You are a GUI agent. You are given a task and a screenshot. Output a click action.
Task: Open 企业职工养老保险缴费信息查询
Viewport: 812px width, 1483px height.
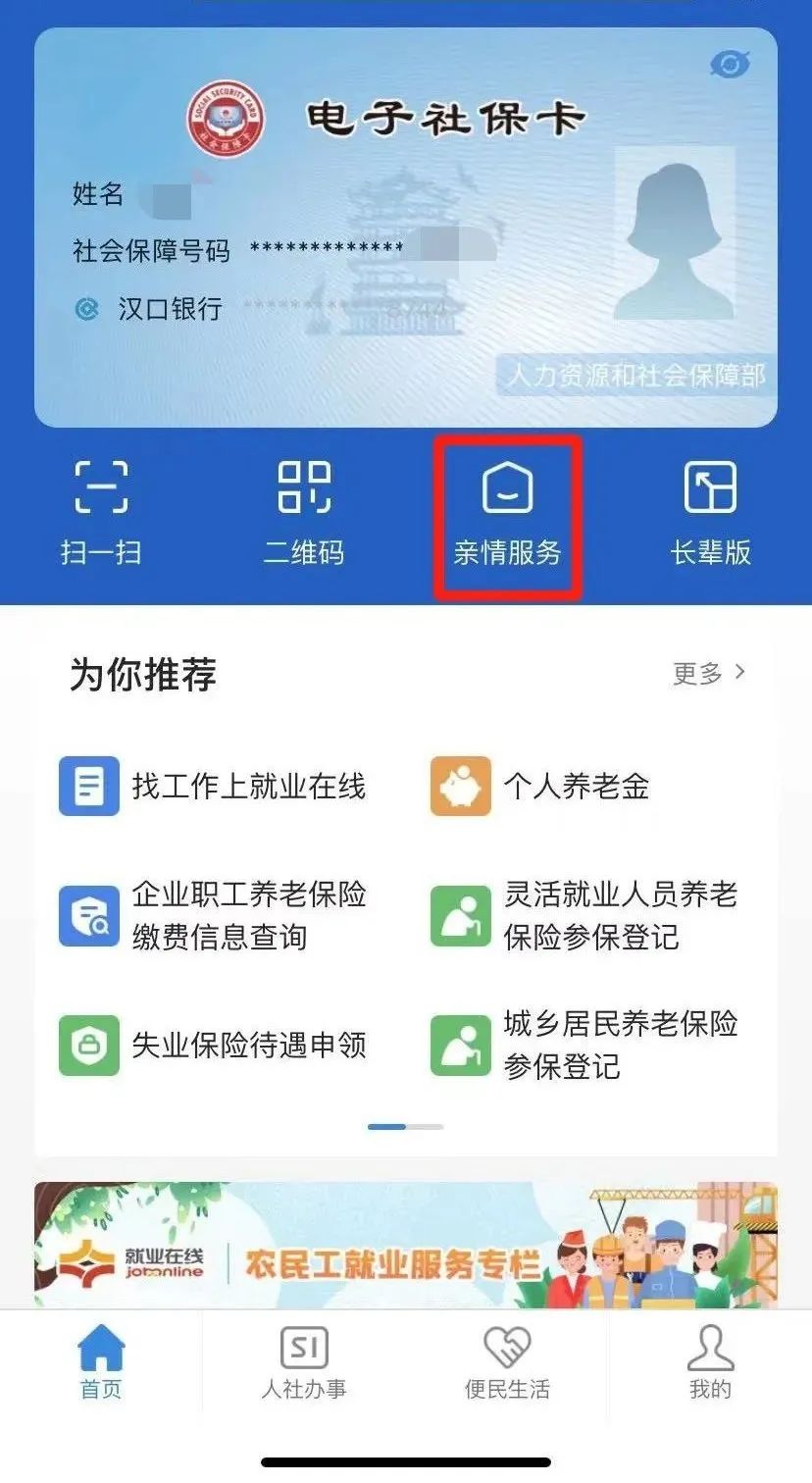click(x=213, y=915)
